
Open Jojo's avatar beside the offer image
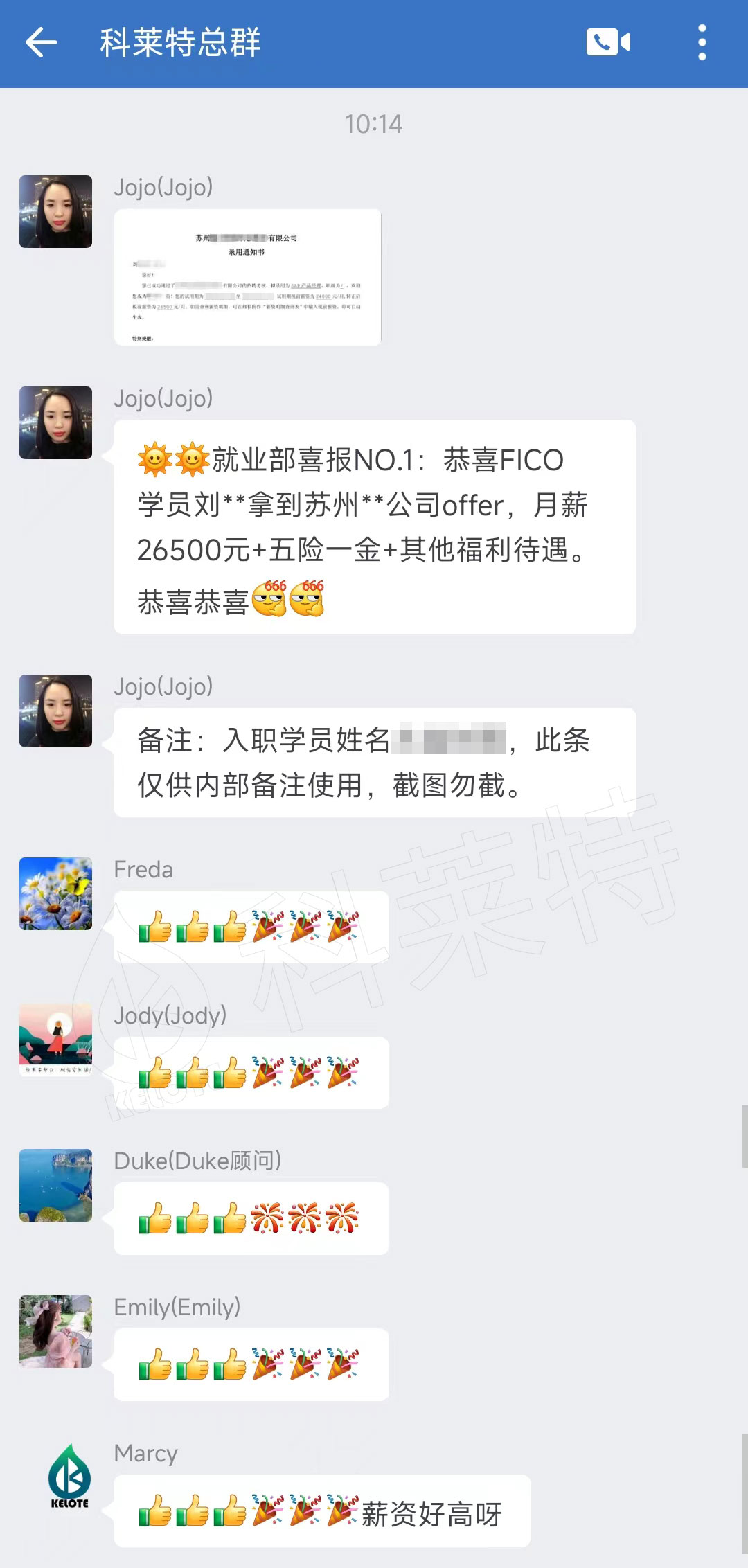tap(55, 212)
